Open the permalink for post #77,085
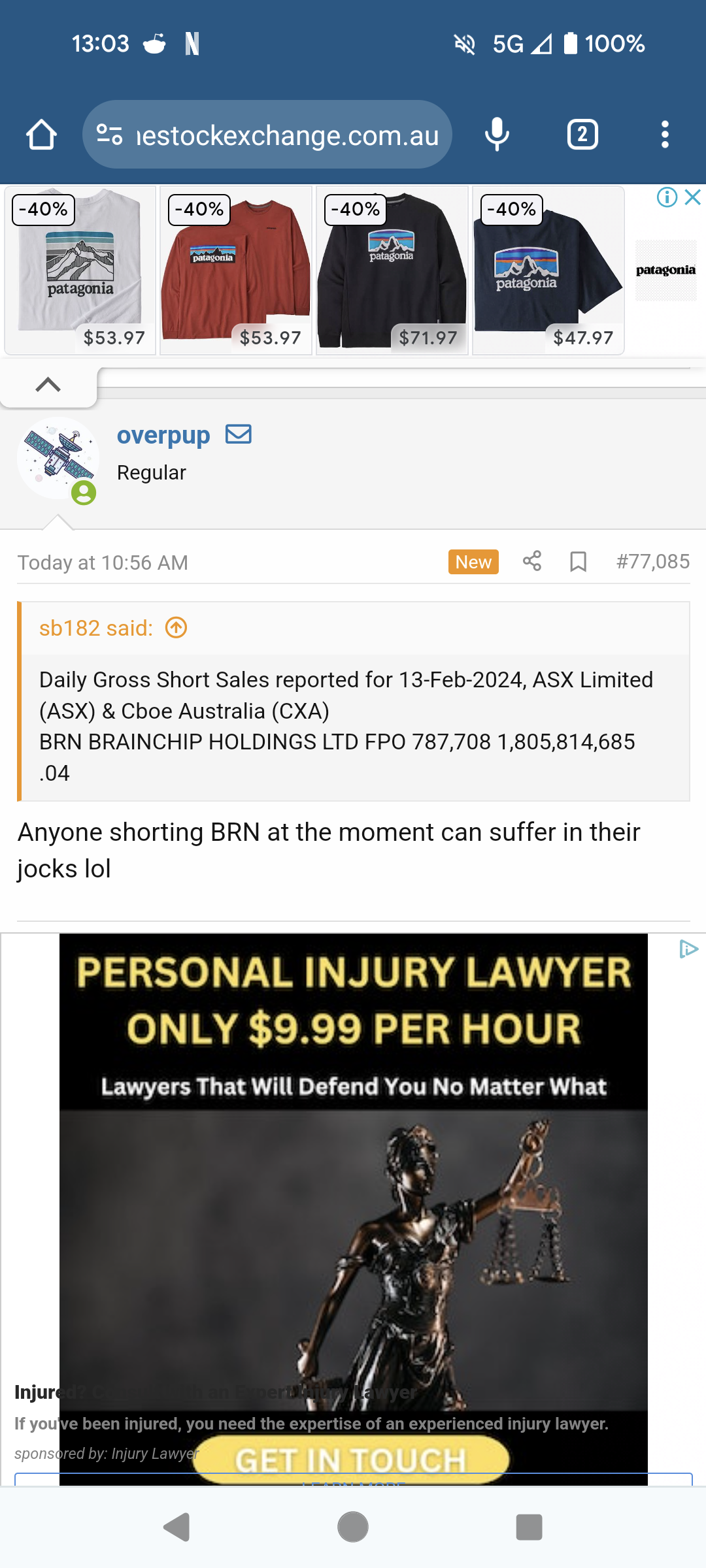 652,561
